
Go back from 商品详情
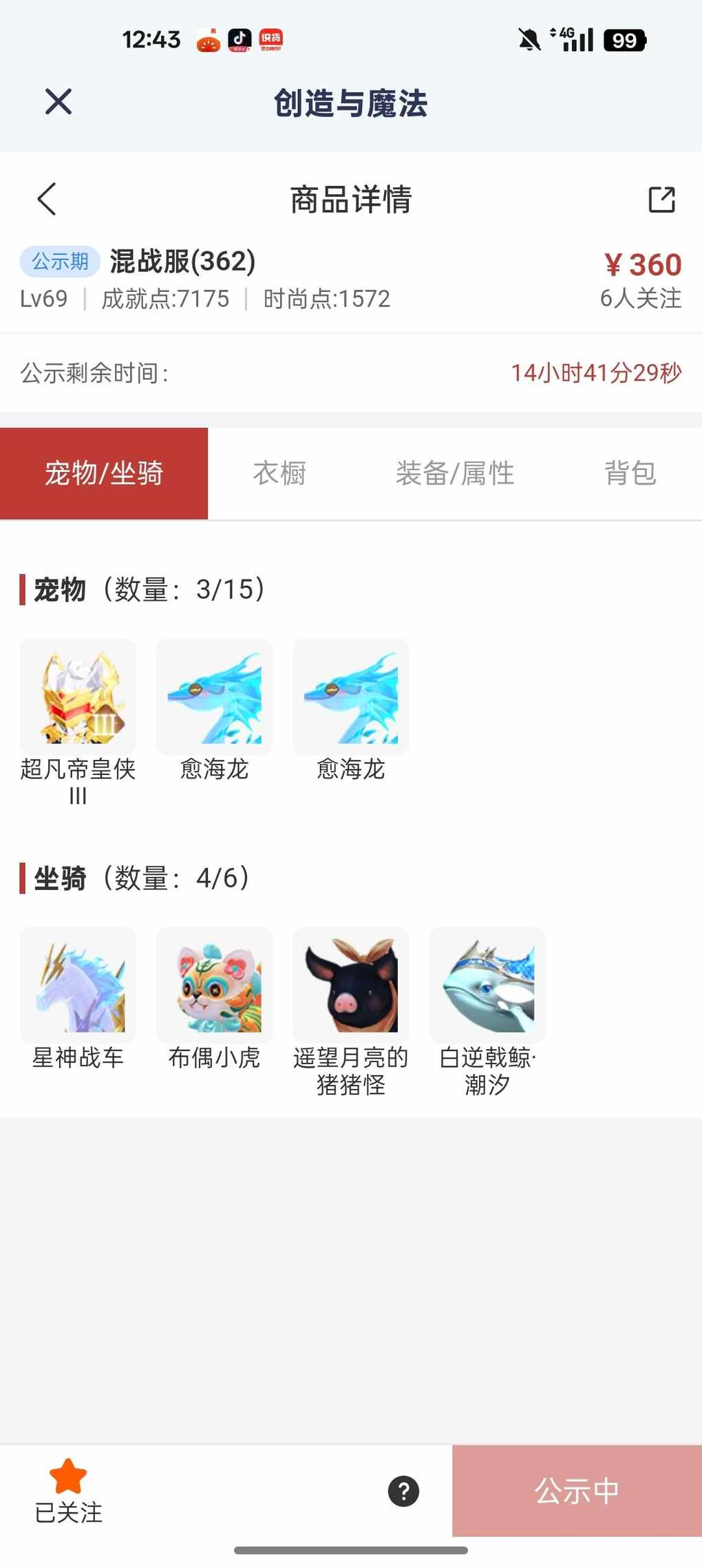click(x=47, y=200)
